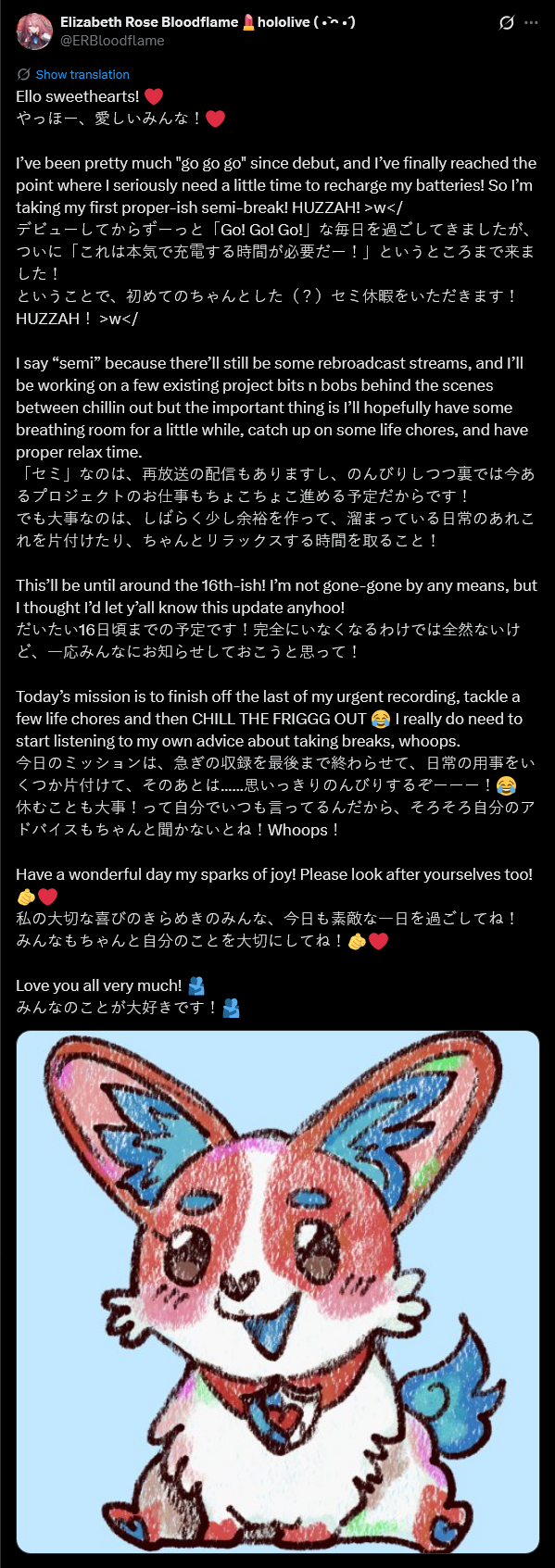Open the attached corgi drawing image
This screenshot has height=1568, width=555.
278,1291
